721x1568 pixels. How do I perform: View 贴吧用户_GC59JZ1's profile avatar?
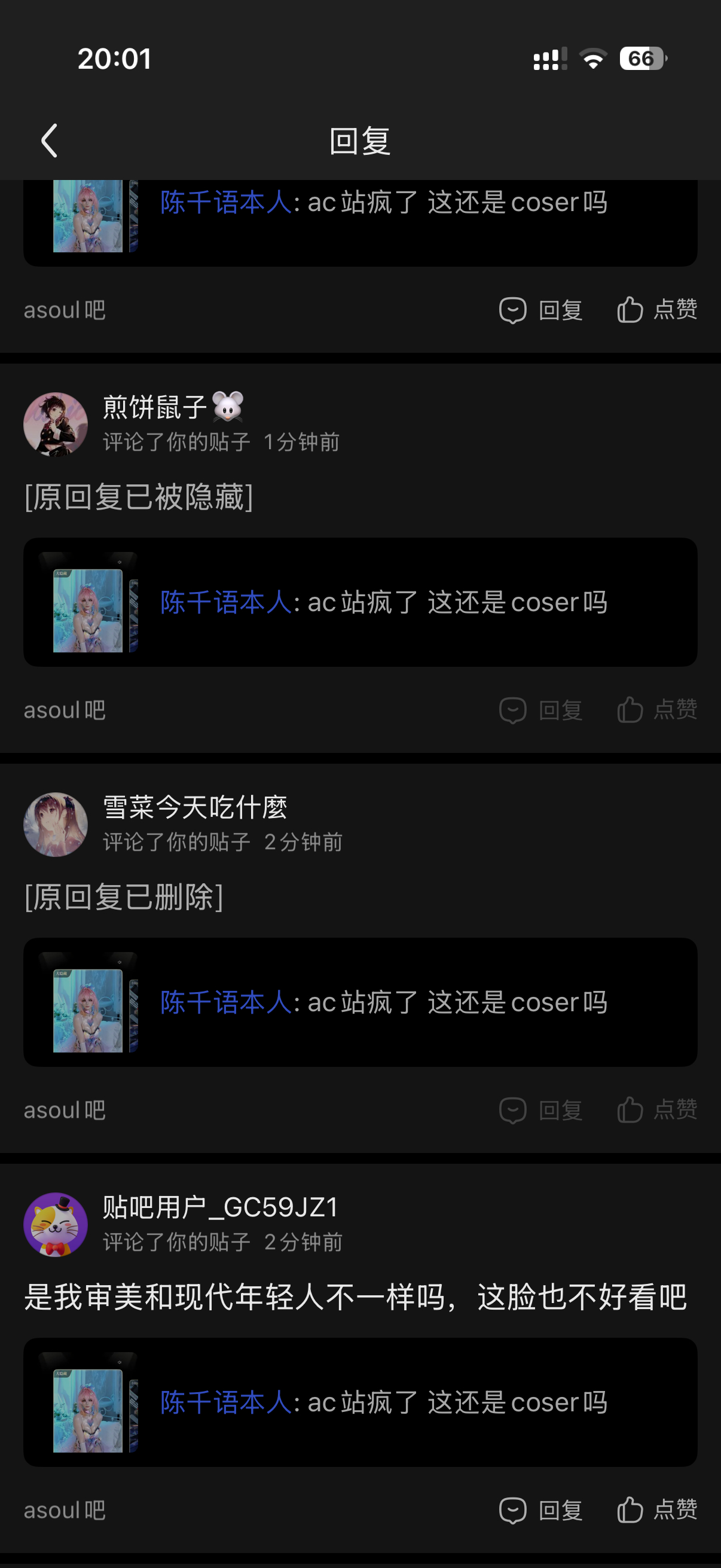[x=56, y=1224]
